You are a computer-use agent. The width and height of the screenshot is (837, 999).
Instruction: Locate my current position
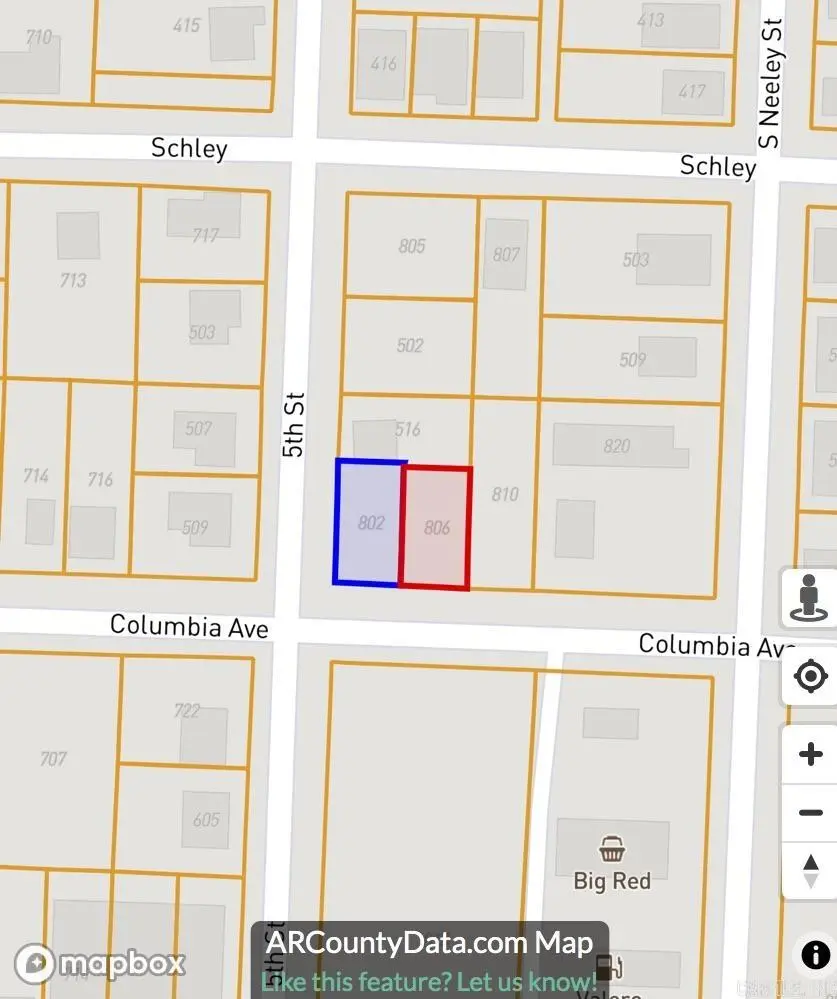coord(810,677)
